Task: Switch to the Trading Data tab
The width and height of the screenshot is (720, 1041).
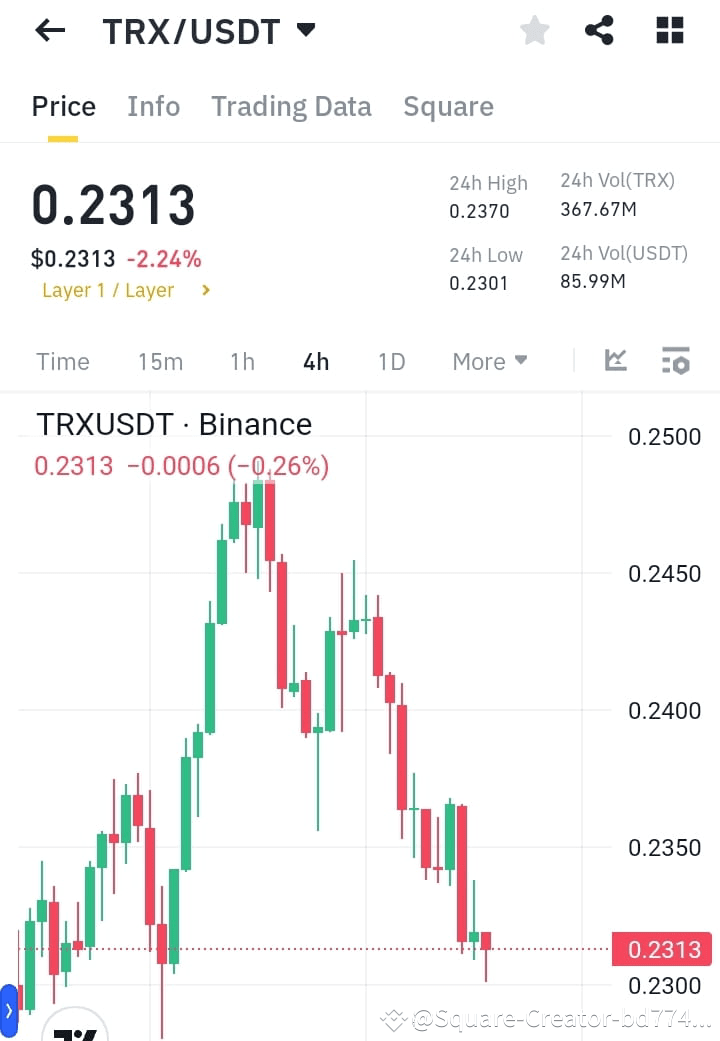Action: pyautogui.click(x=291, y=106)
